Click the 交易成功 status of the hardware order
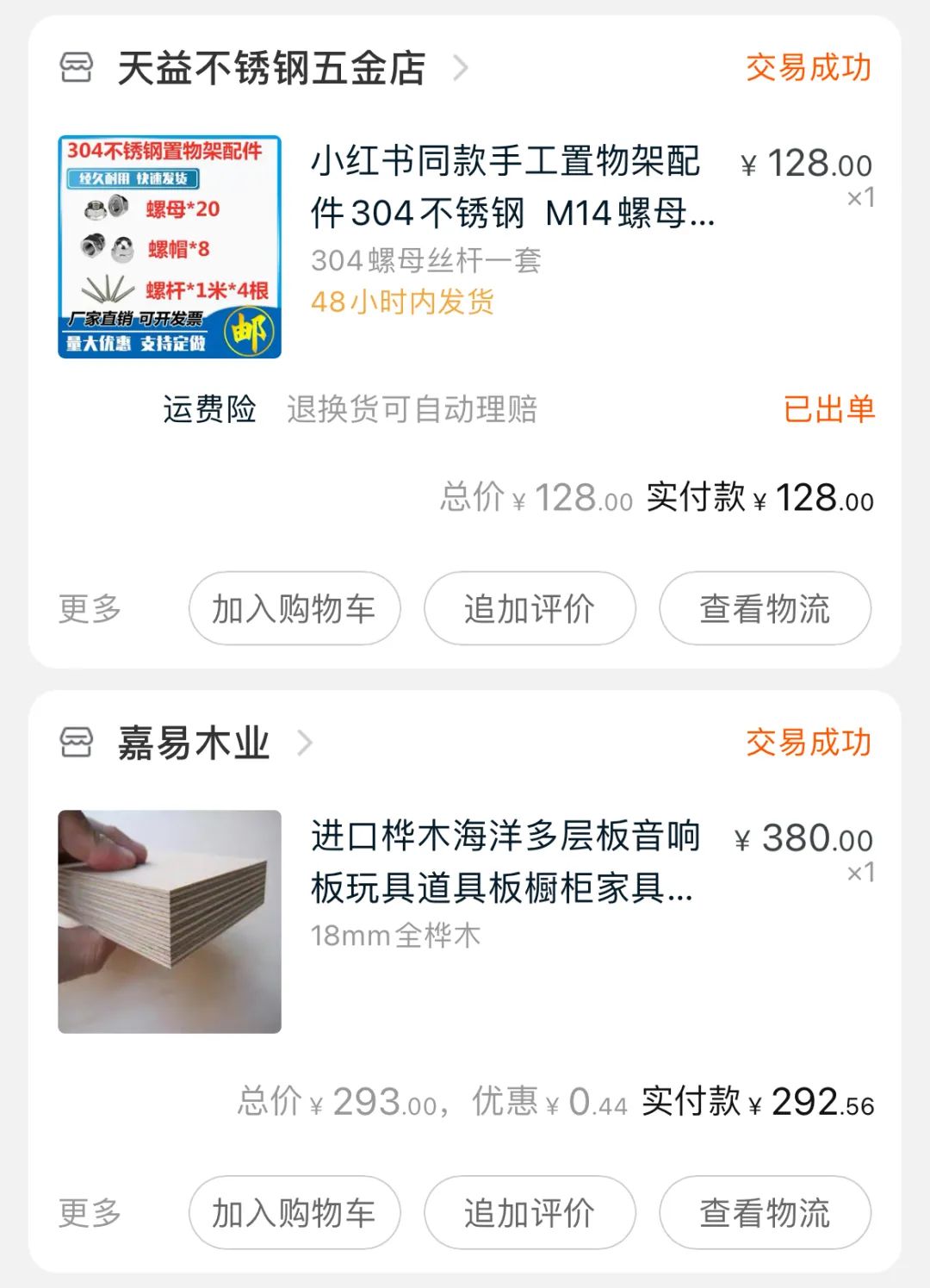Screen dimensions: 930x1288 (808, 69)
